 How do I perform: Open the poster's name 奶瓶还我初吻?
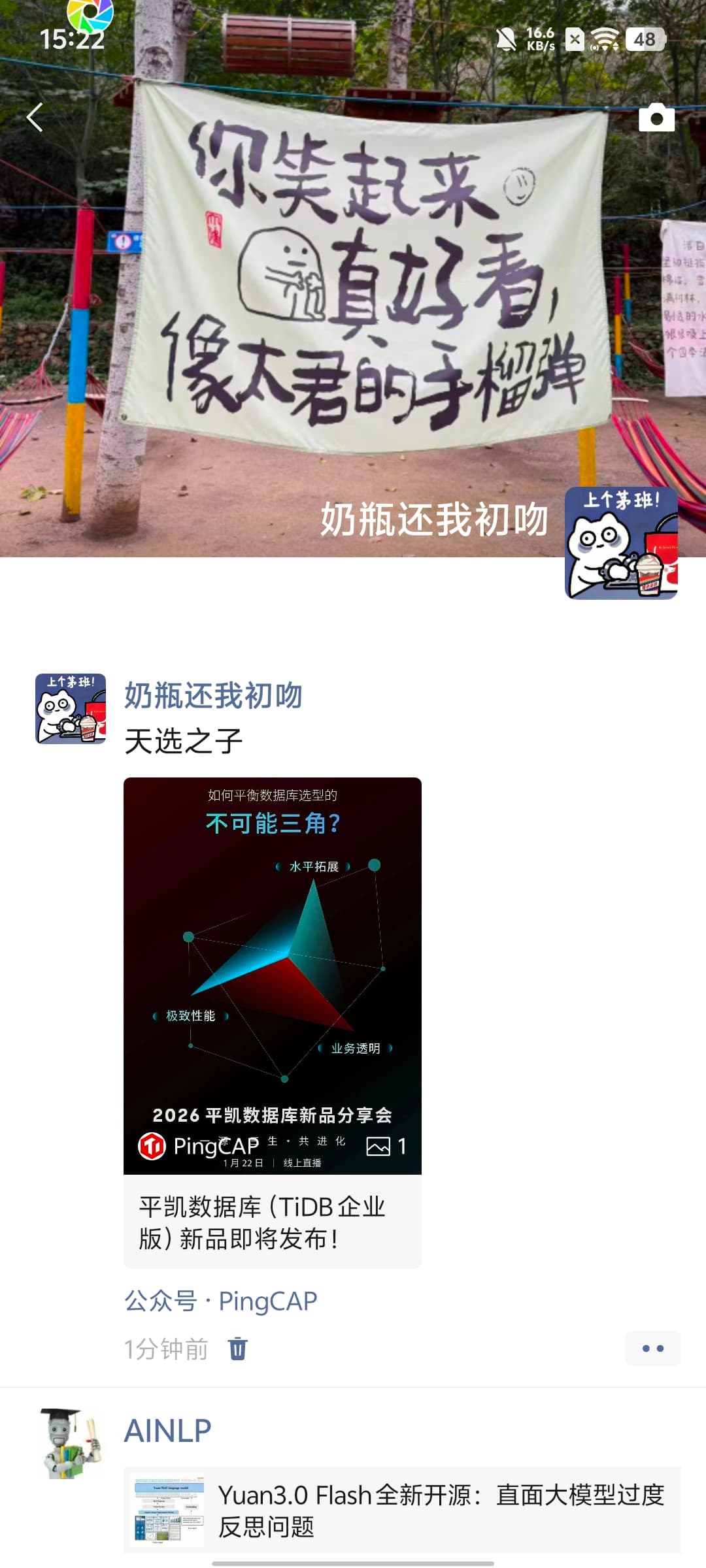click(213, 695)
